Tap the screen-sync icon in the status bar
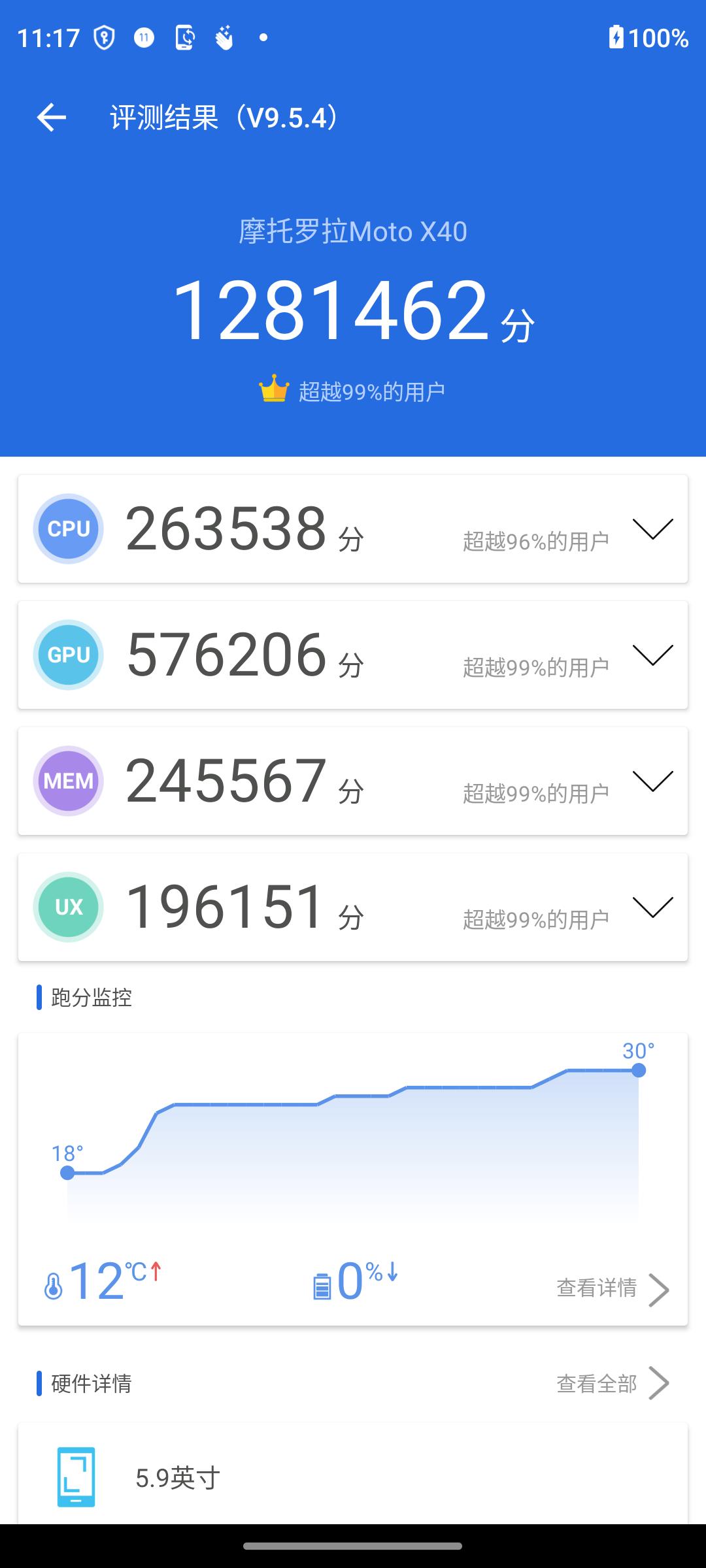This screenshot has height=1568, width=706. pos(185,37)
